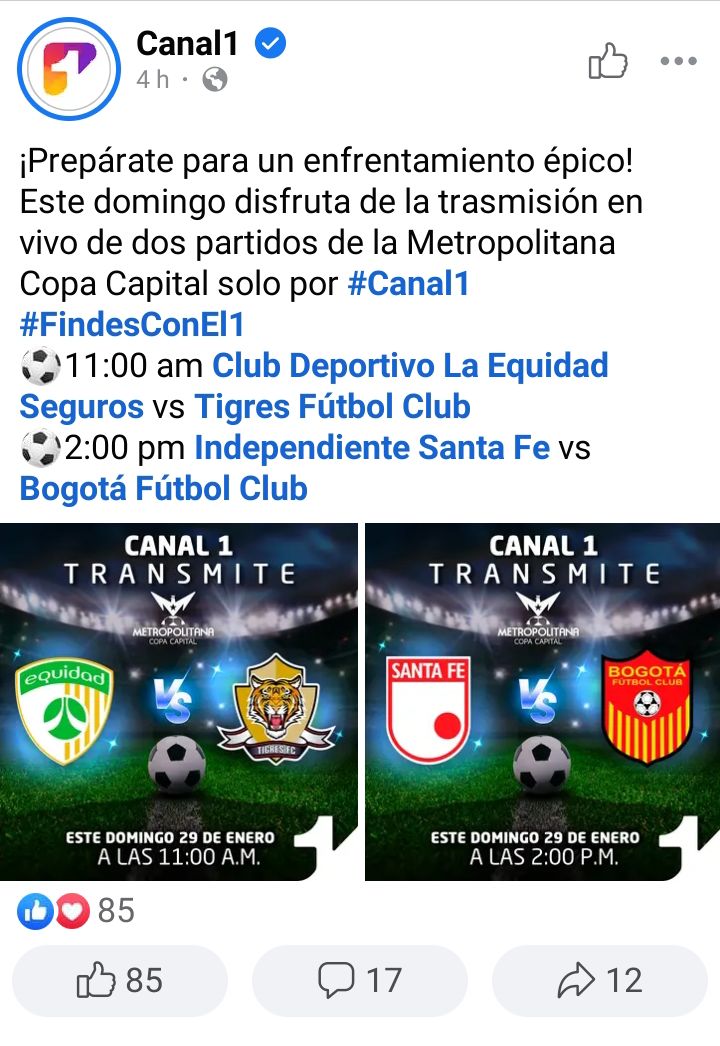Share this post via the 12 button

[600, 981]
